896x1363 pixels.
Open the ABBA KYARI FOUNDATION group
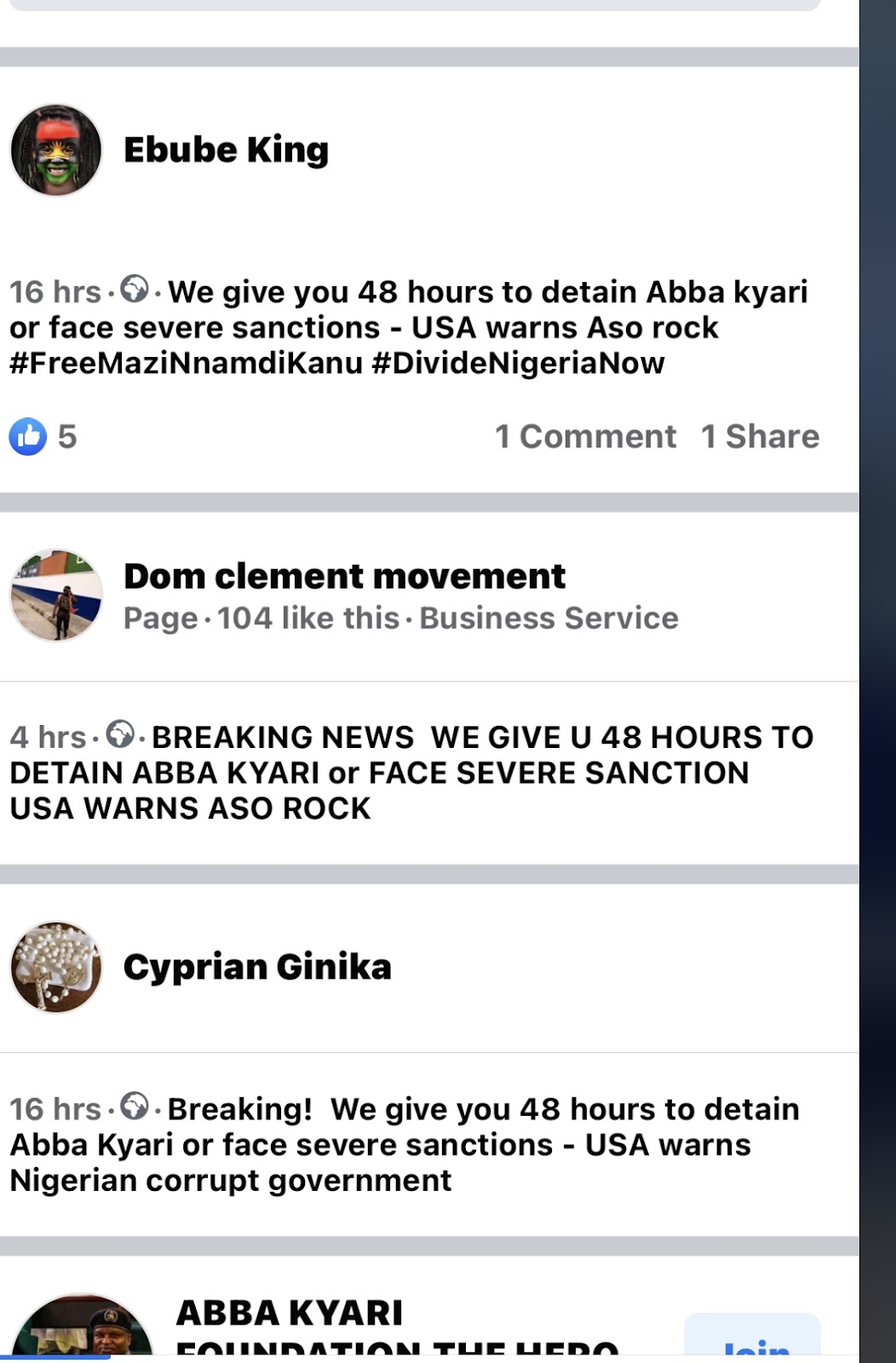[290, 1314]
